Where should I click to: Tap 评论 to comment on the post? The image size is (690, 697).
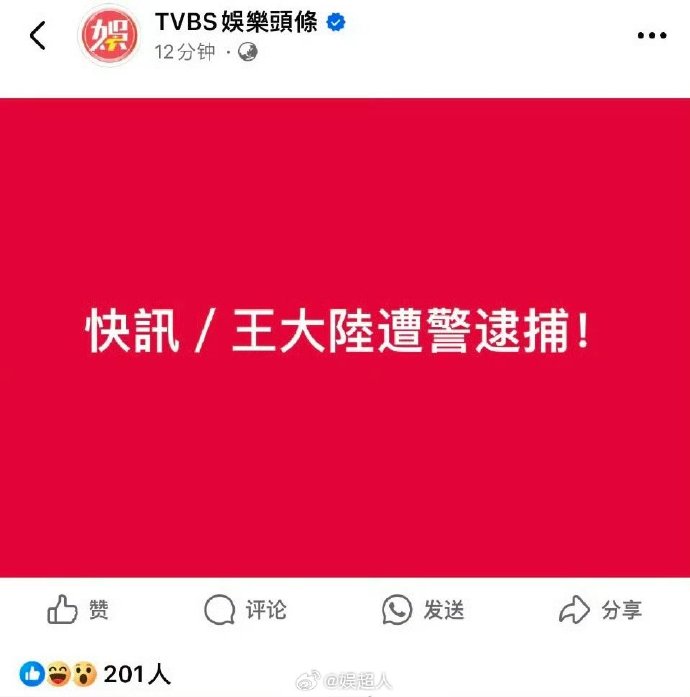click(x=245, y=609)
